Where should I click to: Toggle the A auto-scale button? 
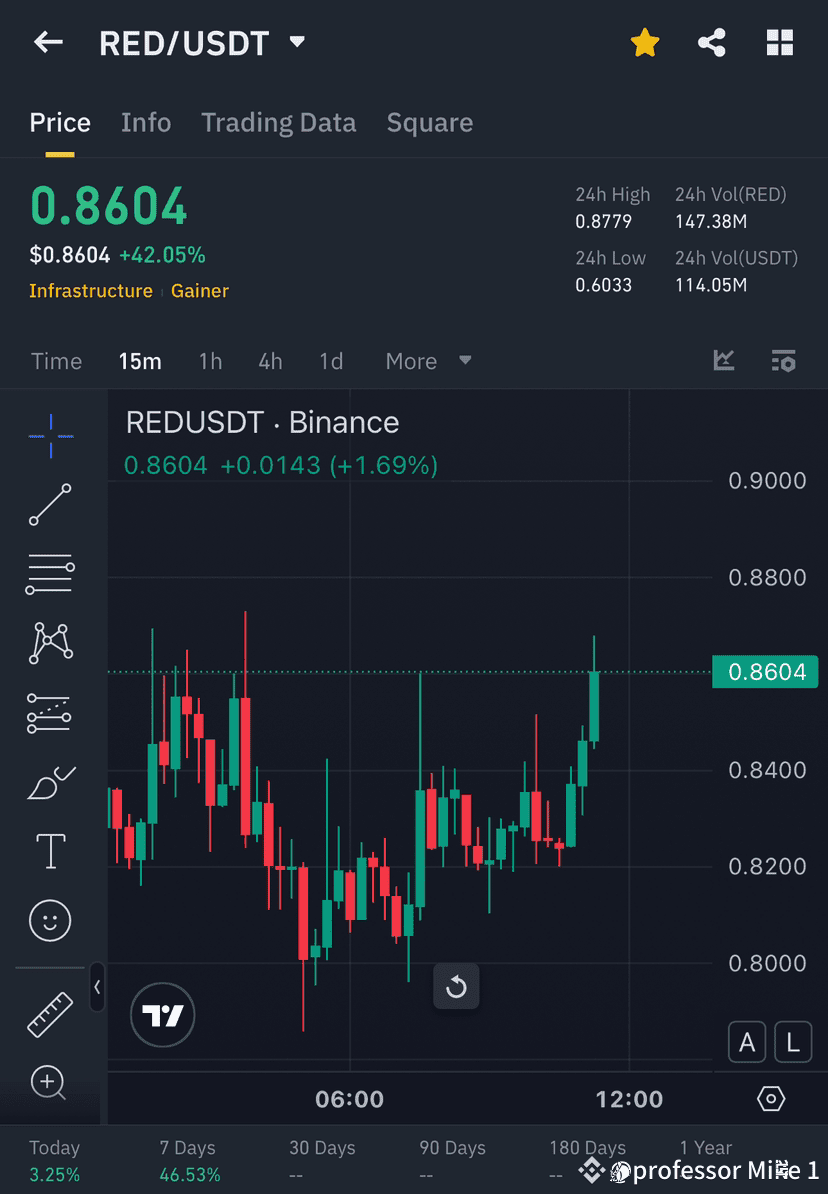747,1042
